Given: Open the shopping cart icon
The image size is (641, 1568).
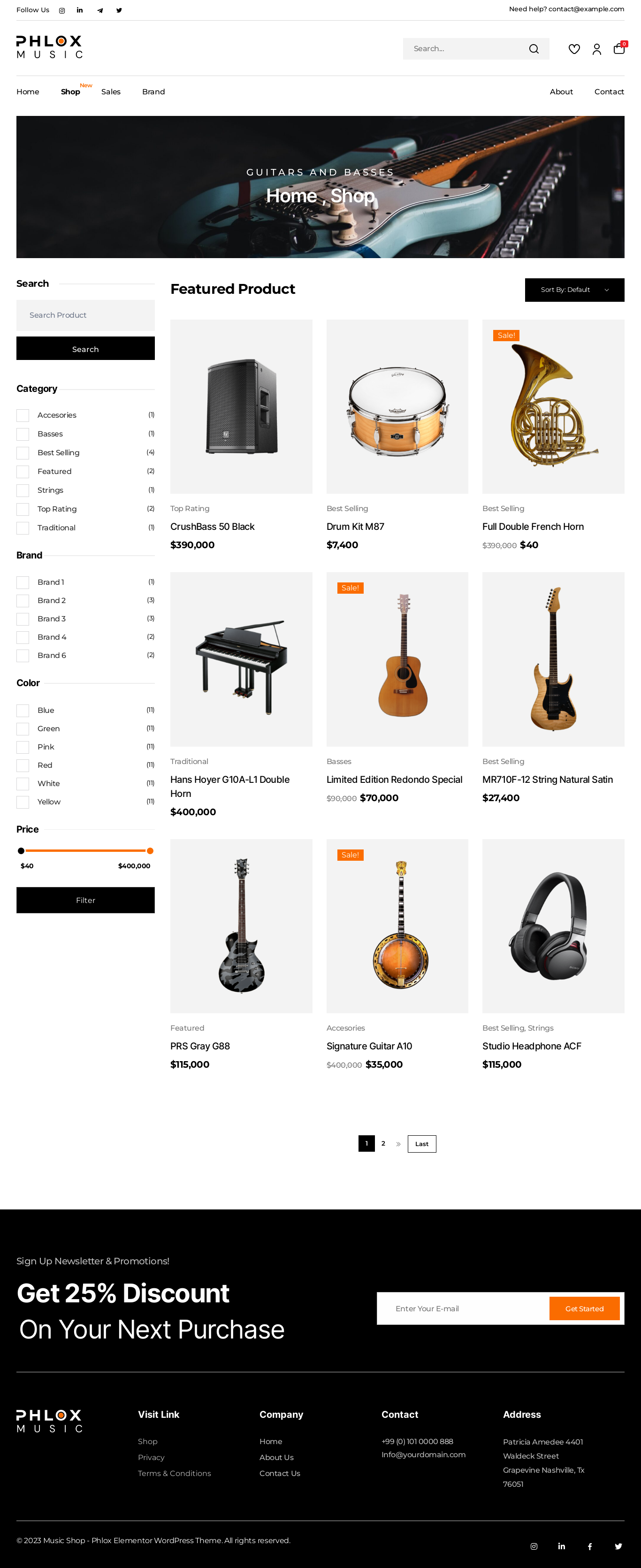Looking at the screenshot, I should [x=618, y=49].
